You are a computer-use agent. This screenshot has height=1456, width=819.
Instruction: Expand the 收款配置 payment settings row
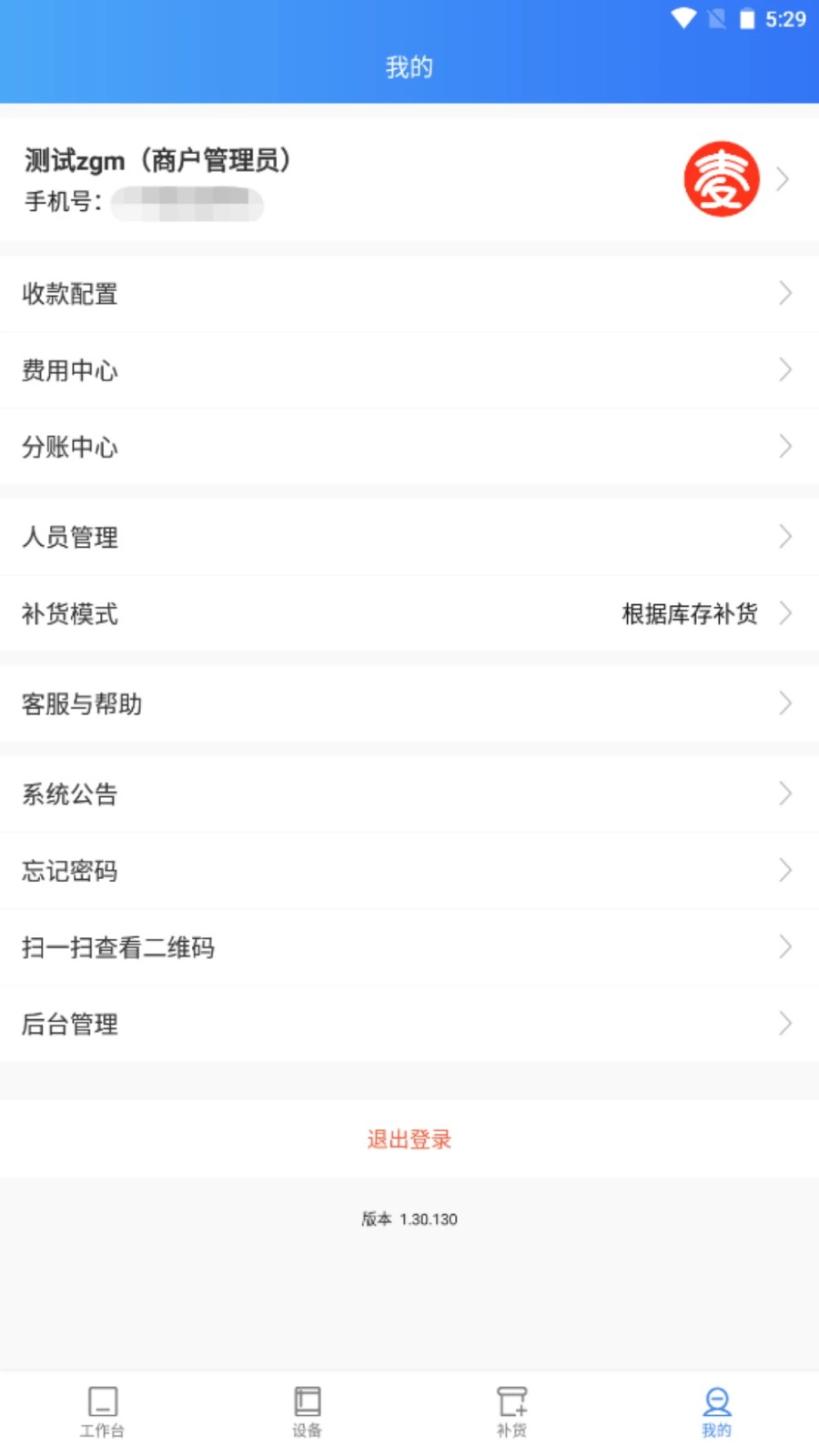[x=409, y=293]
